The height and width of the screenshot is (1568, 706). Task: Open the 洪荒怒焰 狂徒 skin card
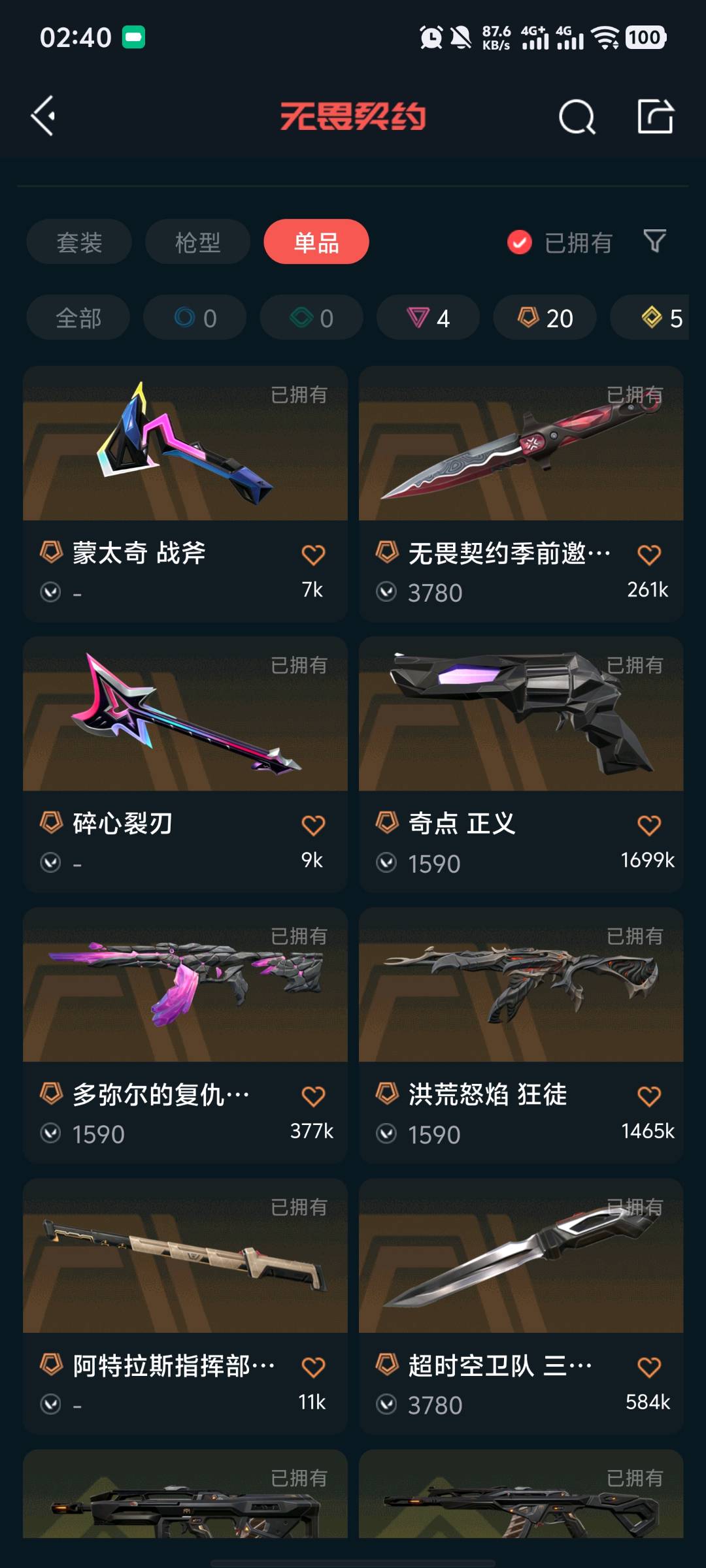click(521, 1035)
